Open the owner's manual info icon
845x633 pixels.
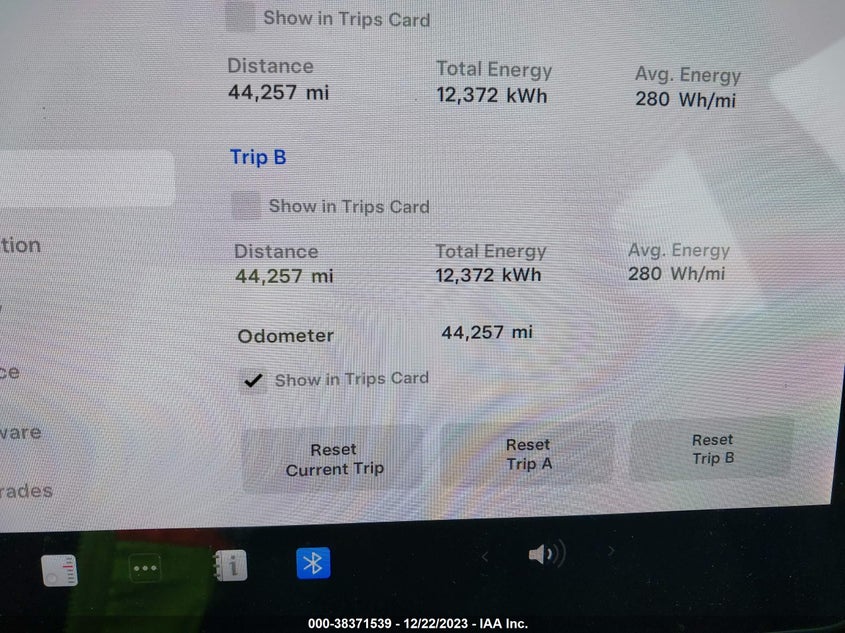(231, 566)
